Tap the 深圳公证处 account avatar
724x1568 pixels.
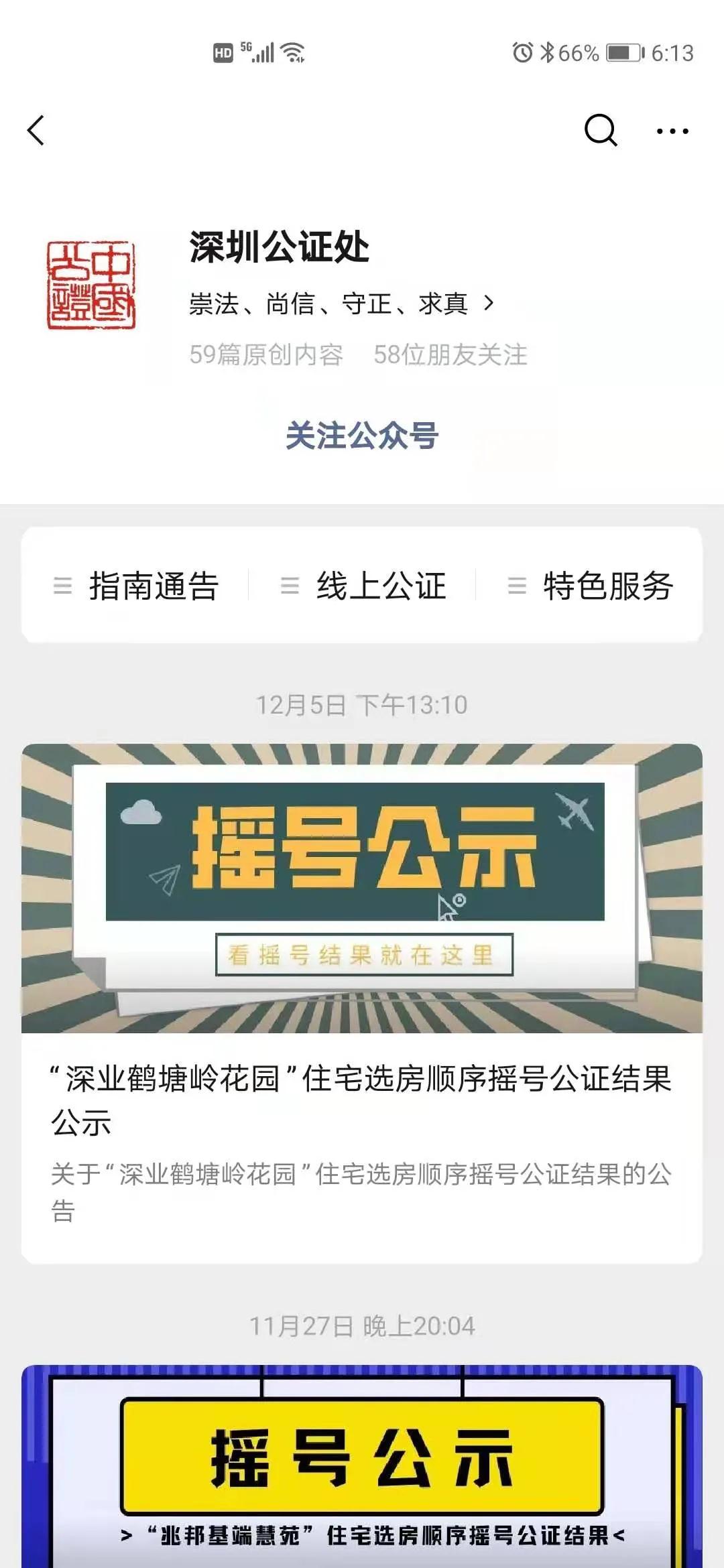(x=91, y=285)
